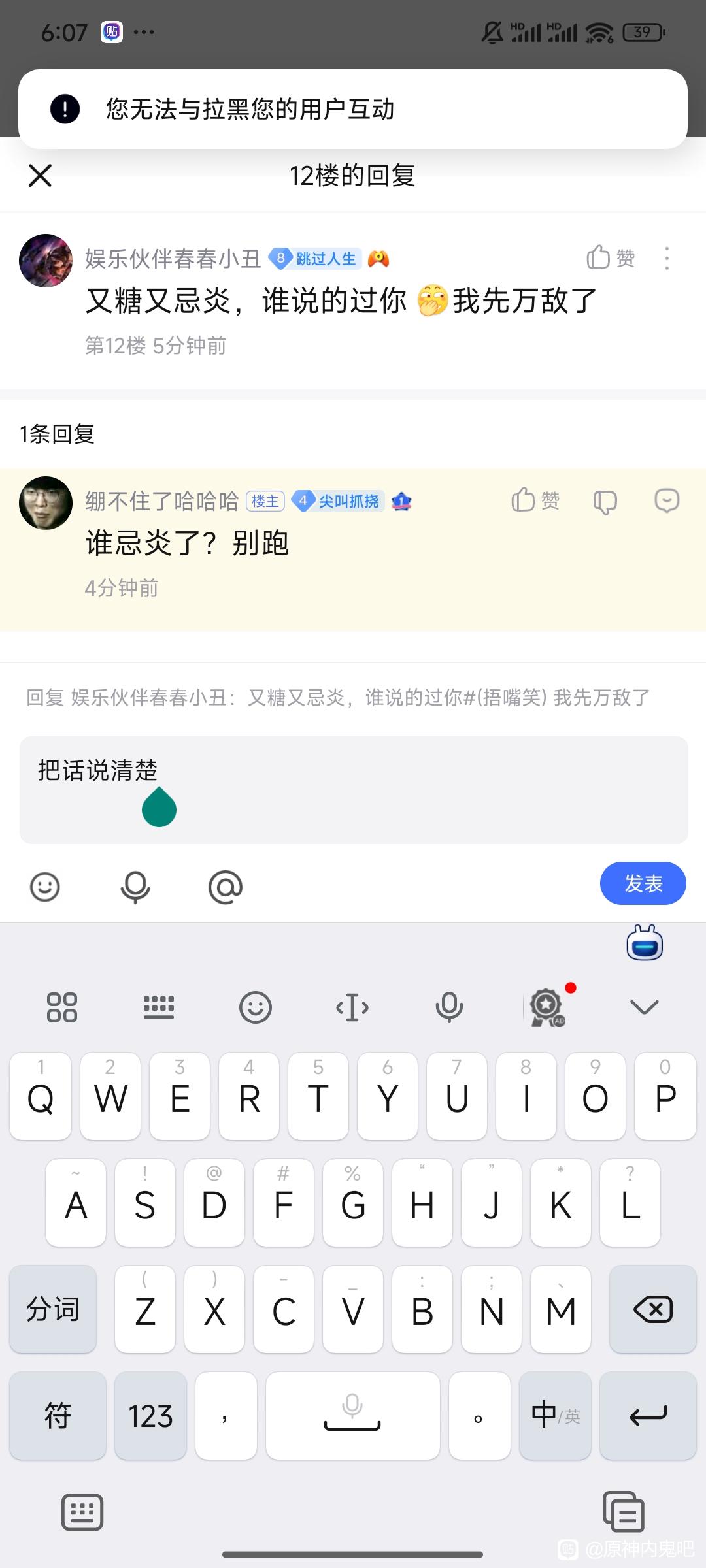Like the reply by 绷不住了哈哈哈
706x1568 pixels.
pos(535,500)
